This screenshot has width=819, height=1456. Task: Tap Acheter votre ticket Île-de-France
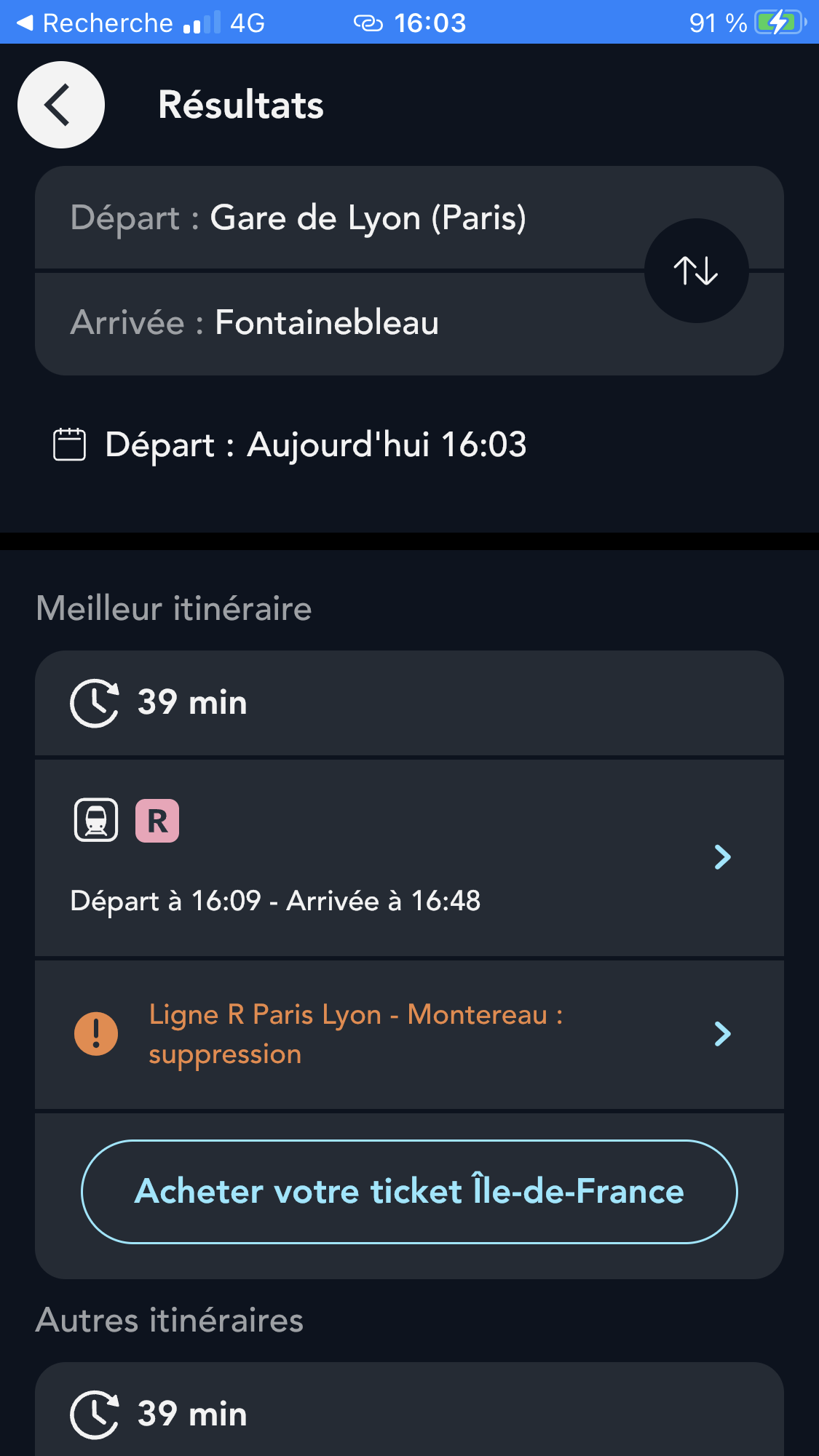point(409,1191)
